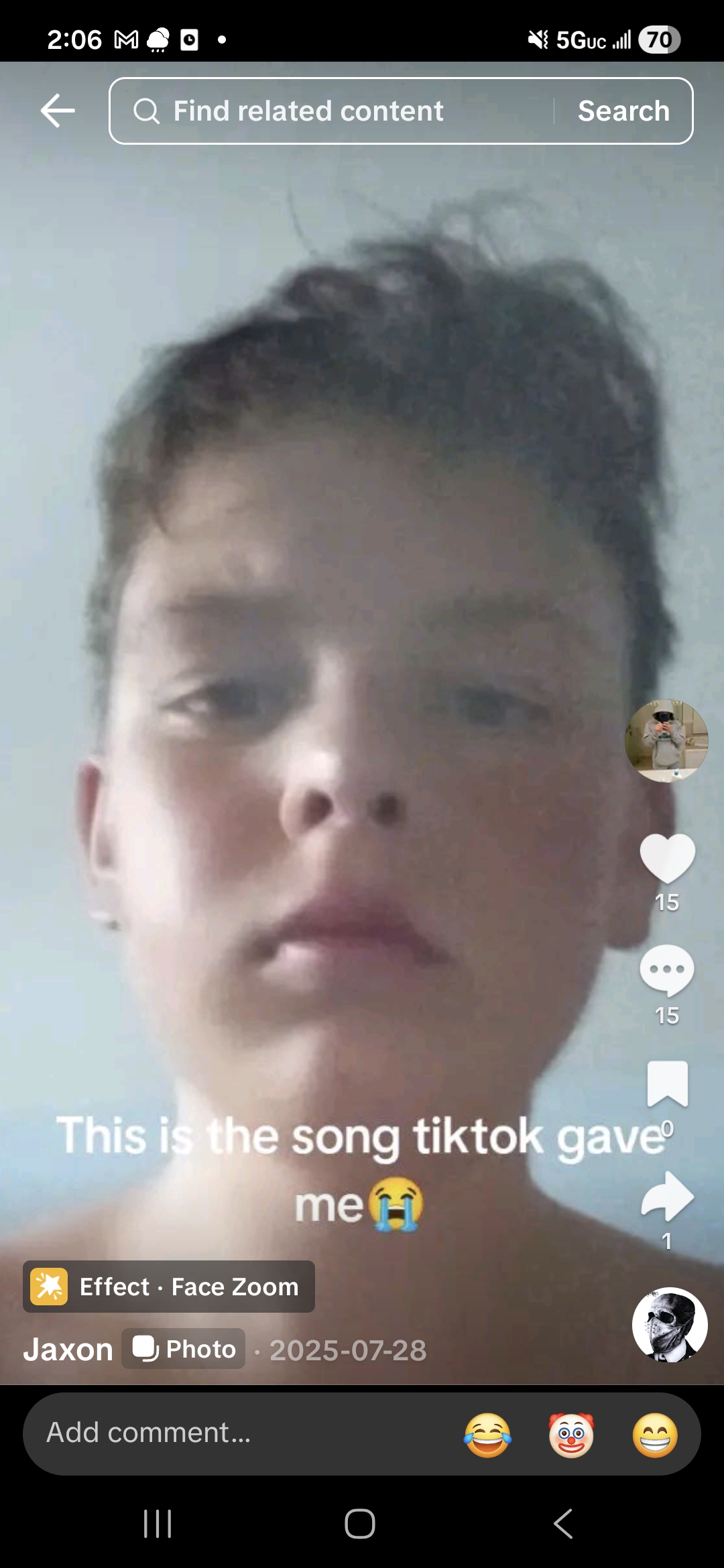Share this post with the arrow
This screenshot has height=1568, width=724.
[667, 1196]
